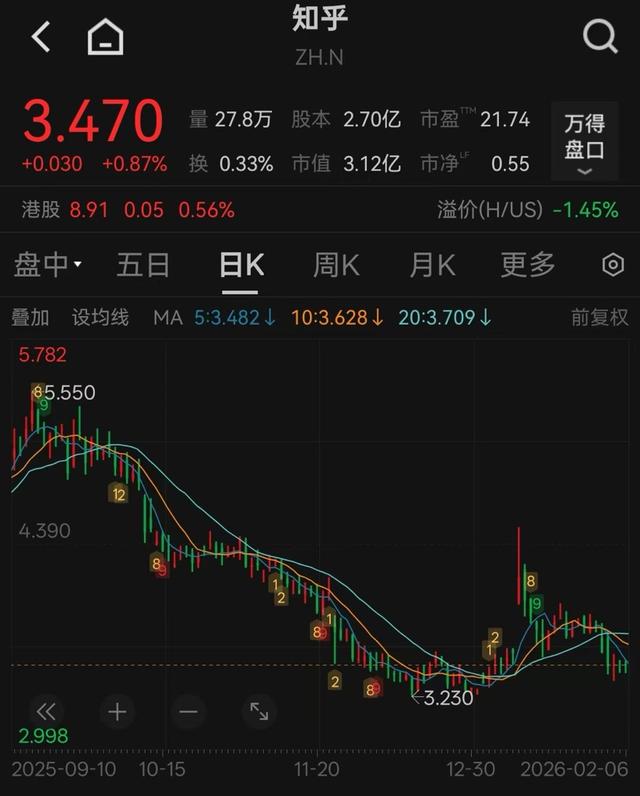Search for another stock
Viewport: 640px width, 796px height.
pyautogui.click(x=599, y=38)
